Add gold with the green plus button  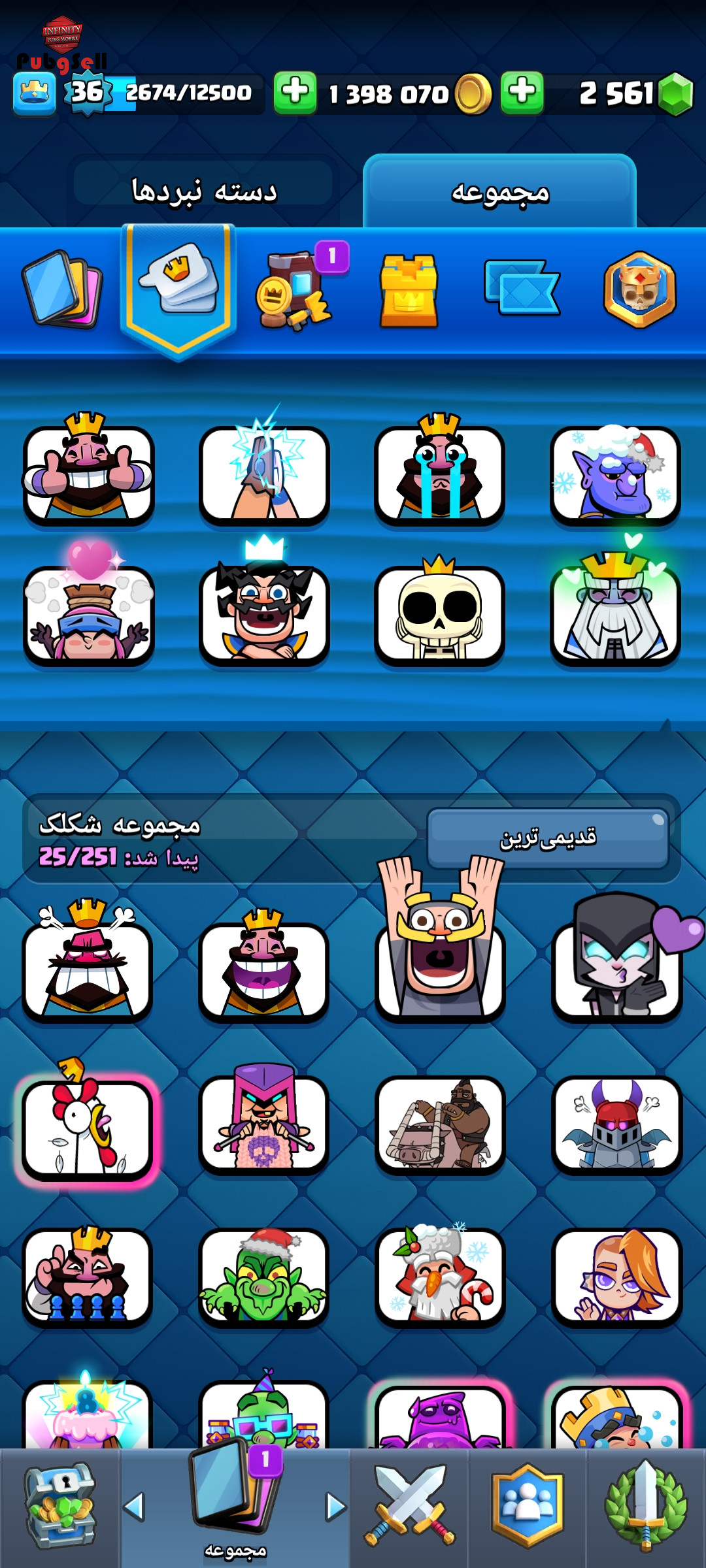pyautogui.click(x=295, y=93)
